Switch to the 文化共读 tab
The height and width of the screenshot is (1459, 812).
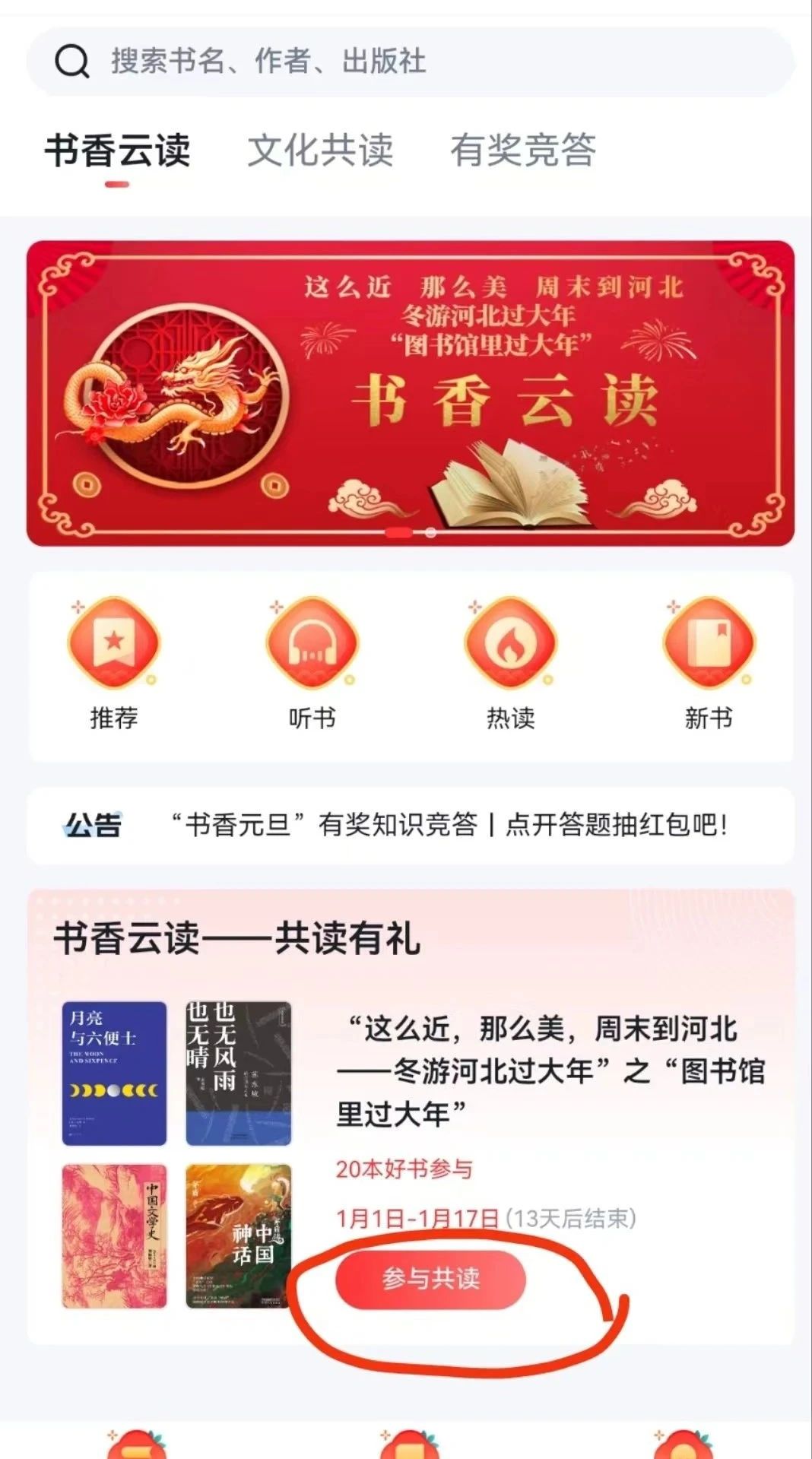(320, 150)
